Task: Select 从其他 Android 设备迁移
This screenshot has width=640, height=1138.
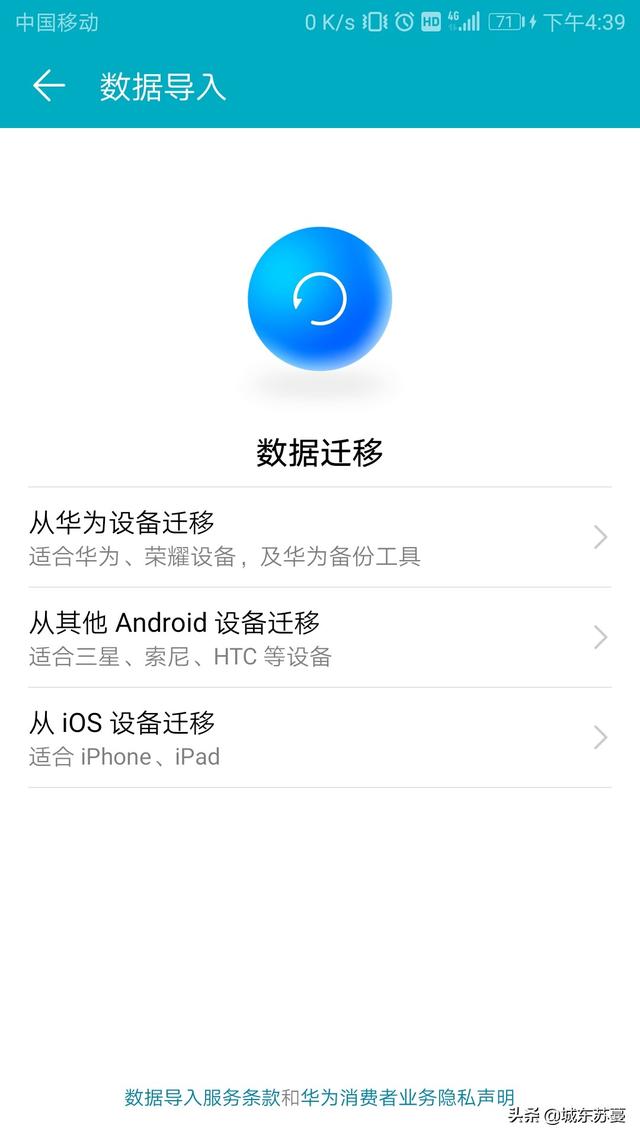Action: click(320, 638)
